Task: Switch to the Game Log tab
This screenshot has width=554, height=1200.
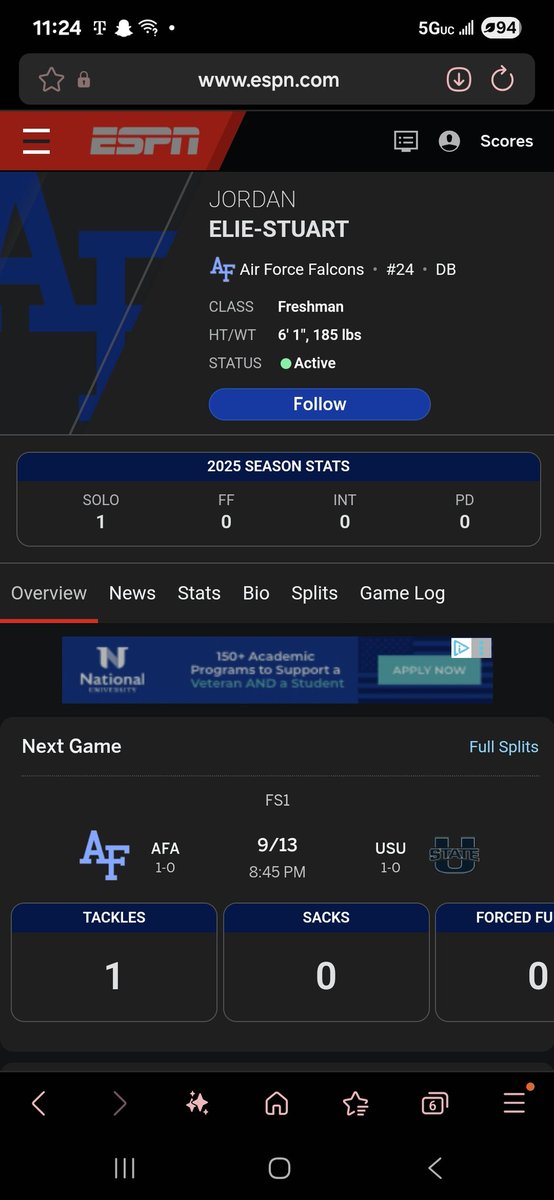Action: 402,593
